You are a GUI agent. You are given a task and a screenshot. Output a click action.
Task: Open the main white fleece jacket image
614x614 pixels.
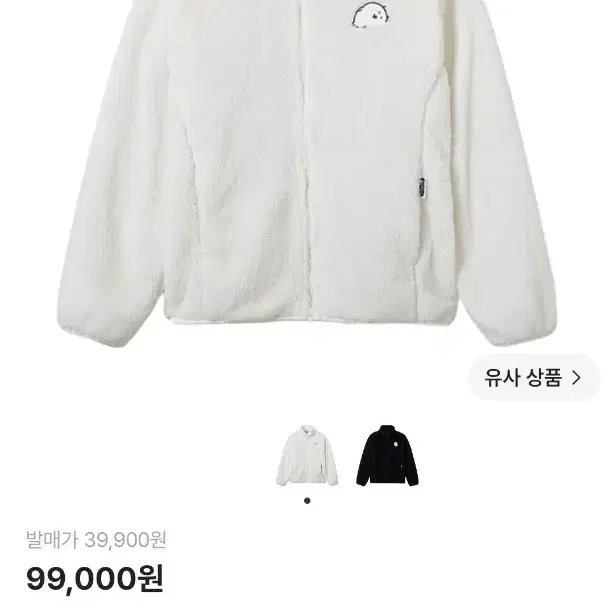point(307,172)
